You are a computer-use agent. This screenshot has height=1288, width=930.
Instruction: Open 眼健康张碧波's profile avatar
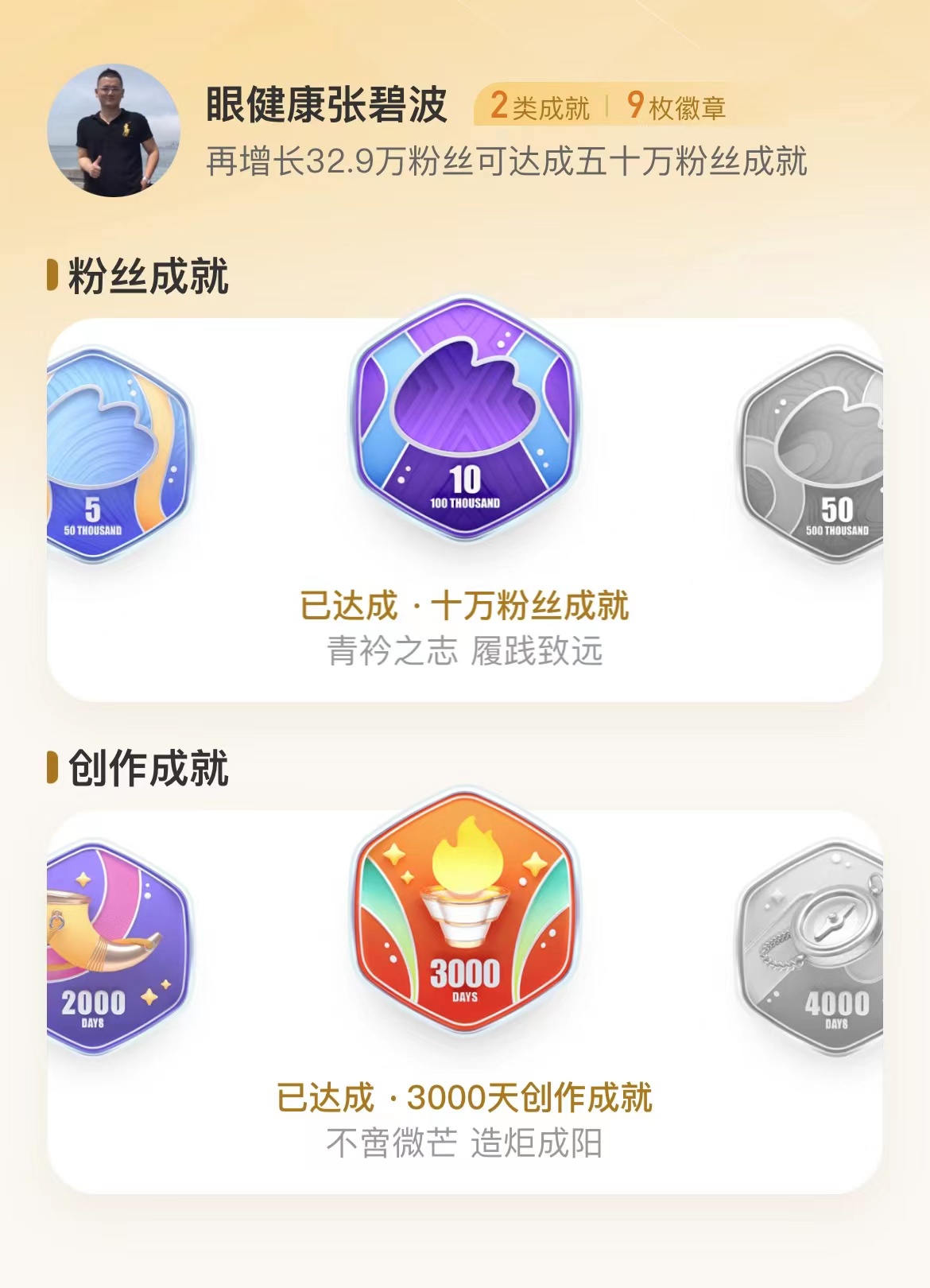(x=114, y=130)
